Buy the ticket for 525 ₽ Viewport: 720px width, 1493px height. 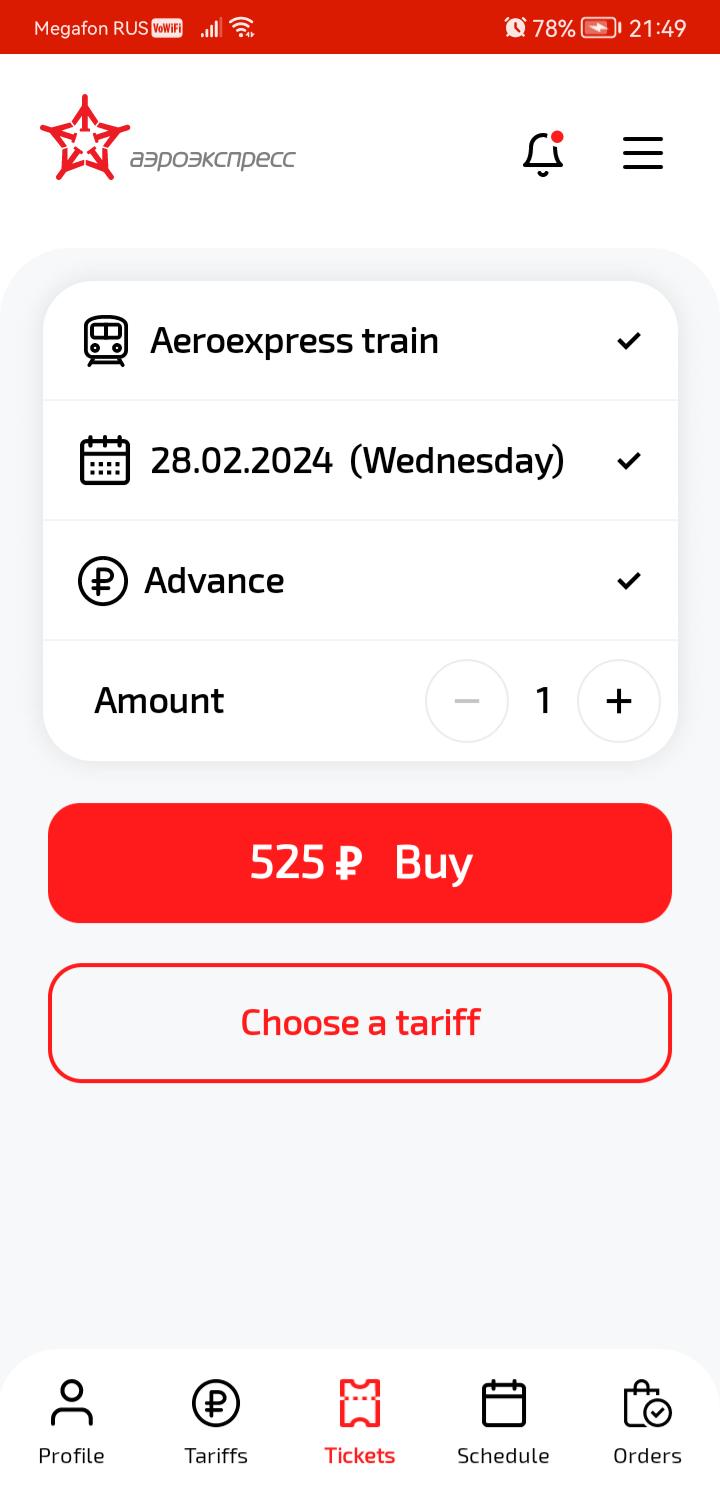click(360, 863)
